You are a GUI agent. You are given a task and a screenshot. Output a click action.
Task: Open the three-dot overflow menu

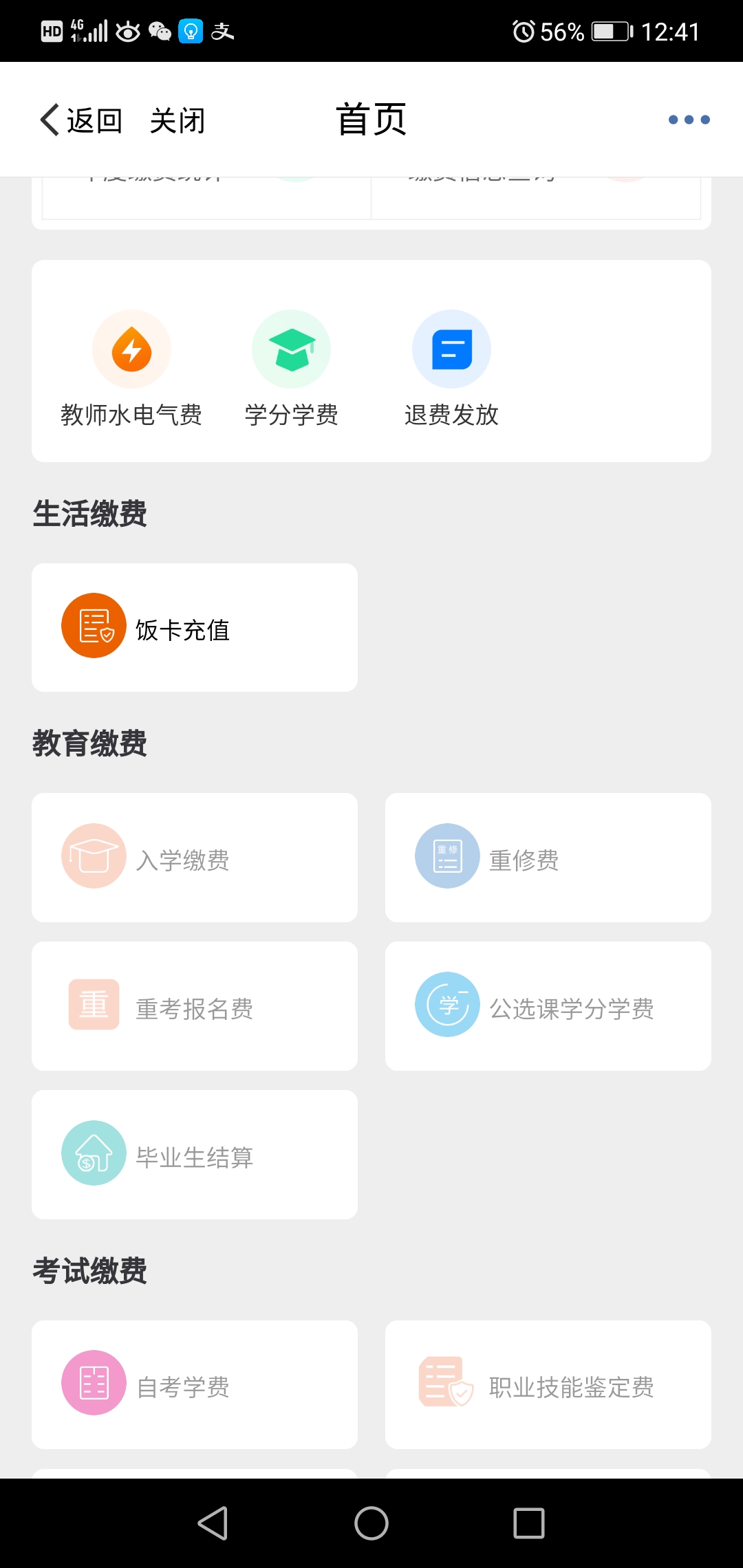click(x=689, y=120)
